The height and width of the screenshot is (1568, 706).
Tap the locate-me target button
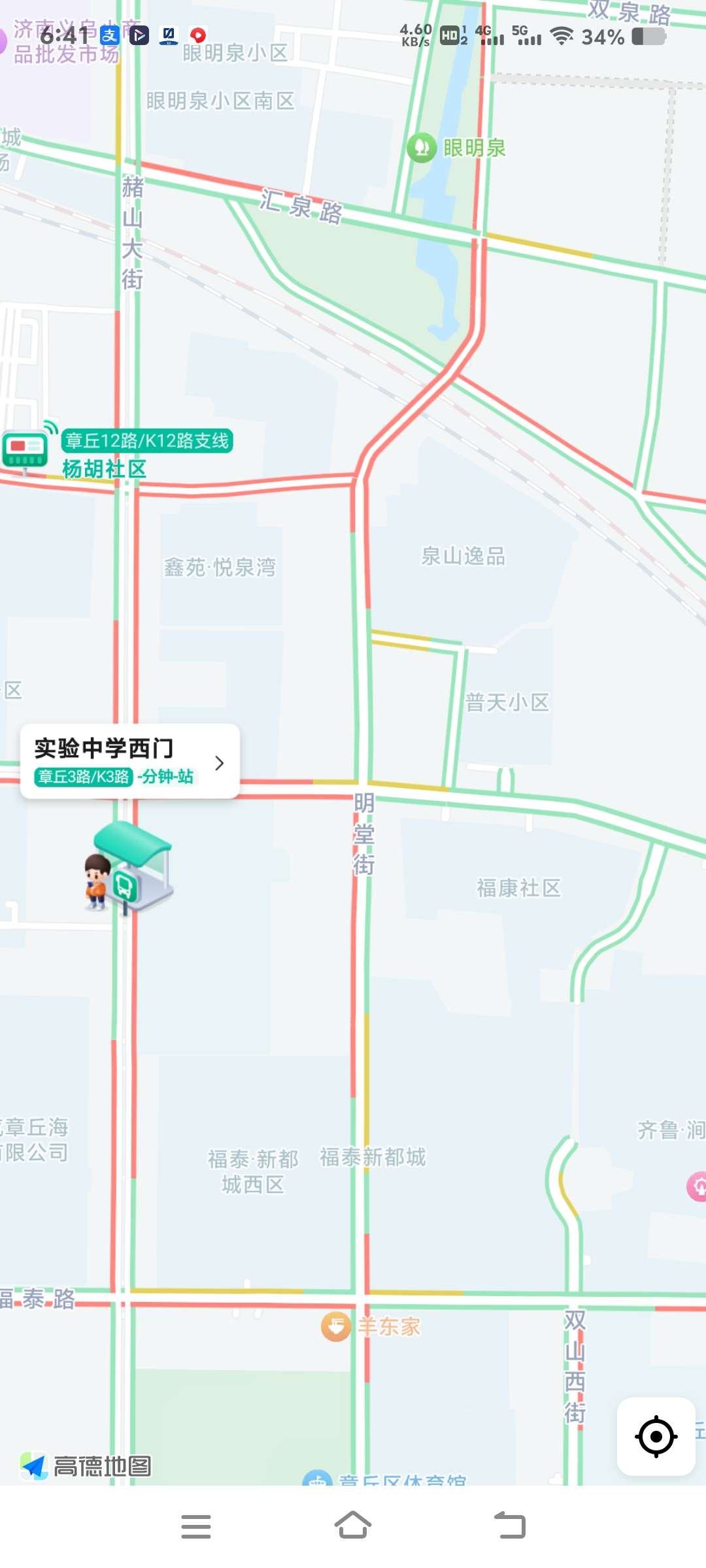point(656,1436)
